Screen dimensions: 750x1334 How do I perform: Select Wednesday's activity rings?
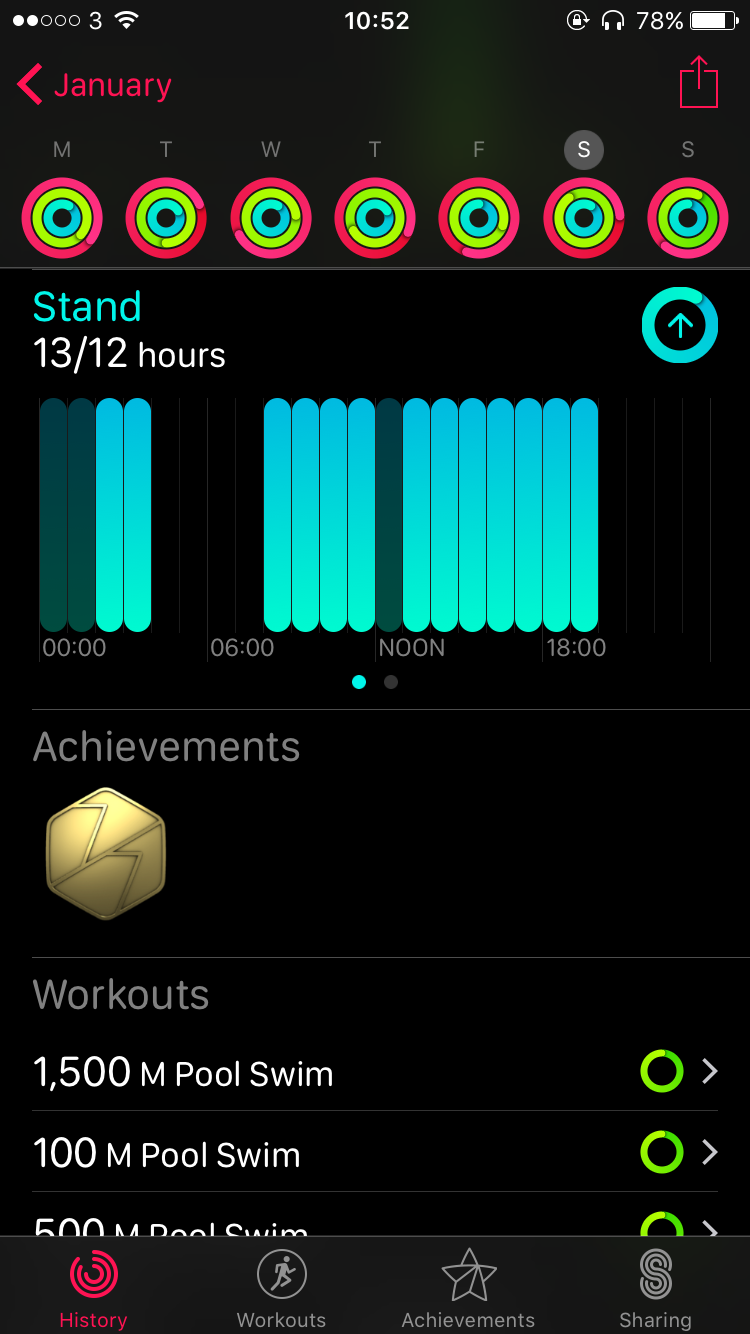point(271,218)
